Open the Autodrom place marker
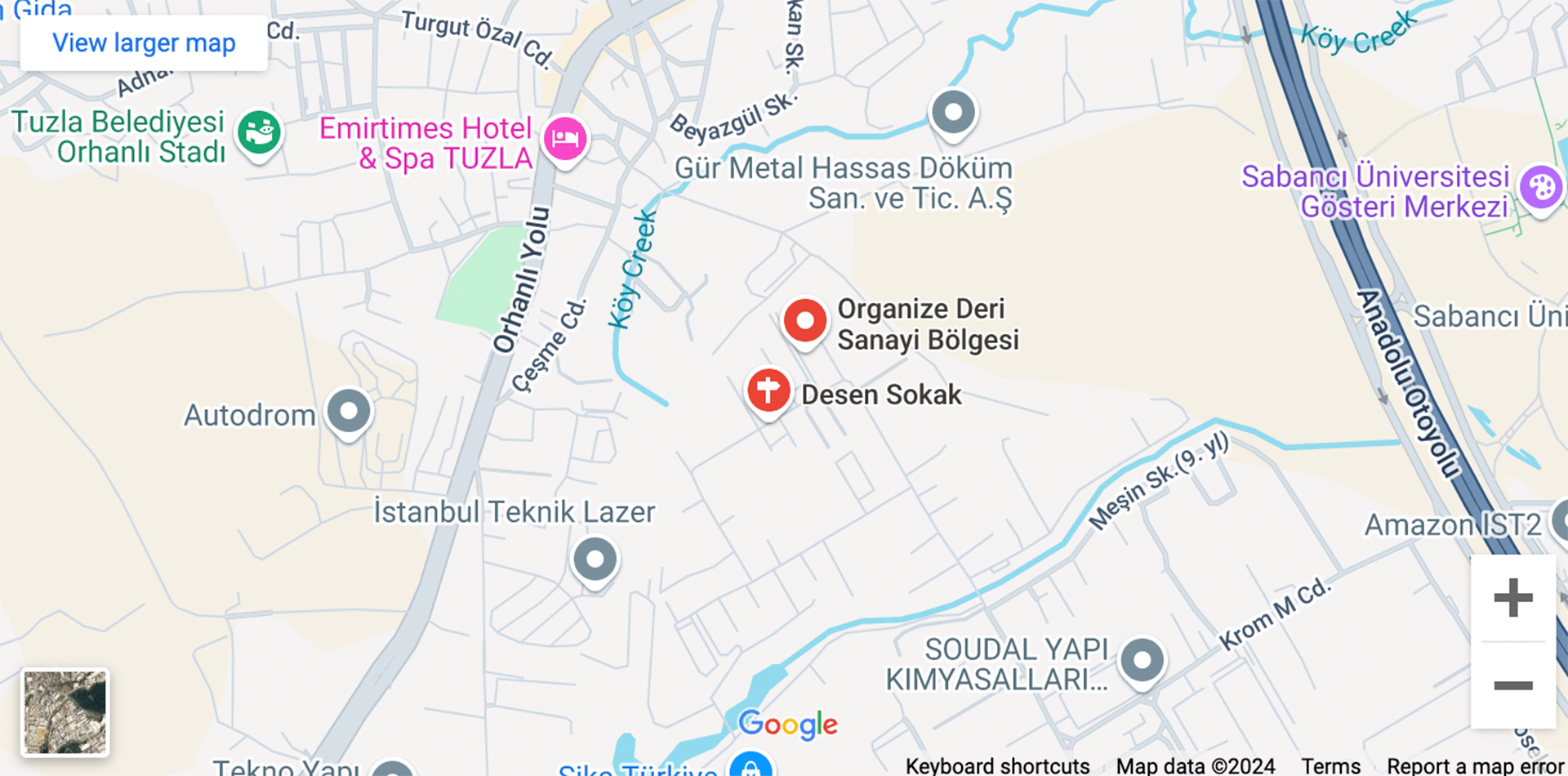Viewport: 1568px width, 776px height. click(349, 411)
